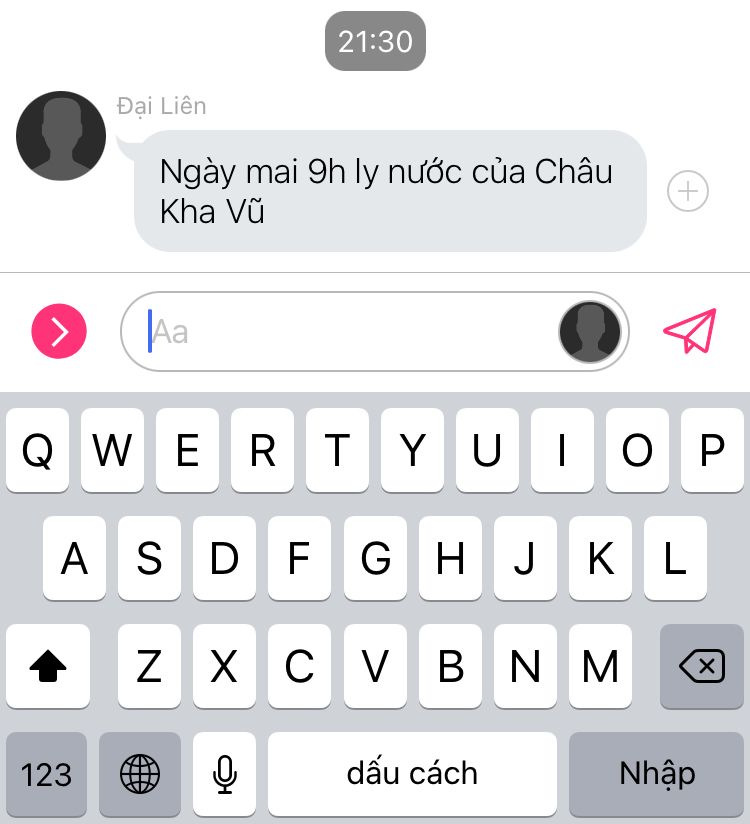Start dictation with the microphone key
This screenshot has height=824, width=750.
(x=225, y=773)
